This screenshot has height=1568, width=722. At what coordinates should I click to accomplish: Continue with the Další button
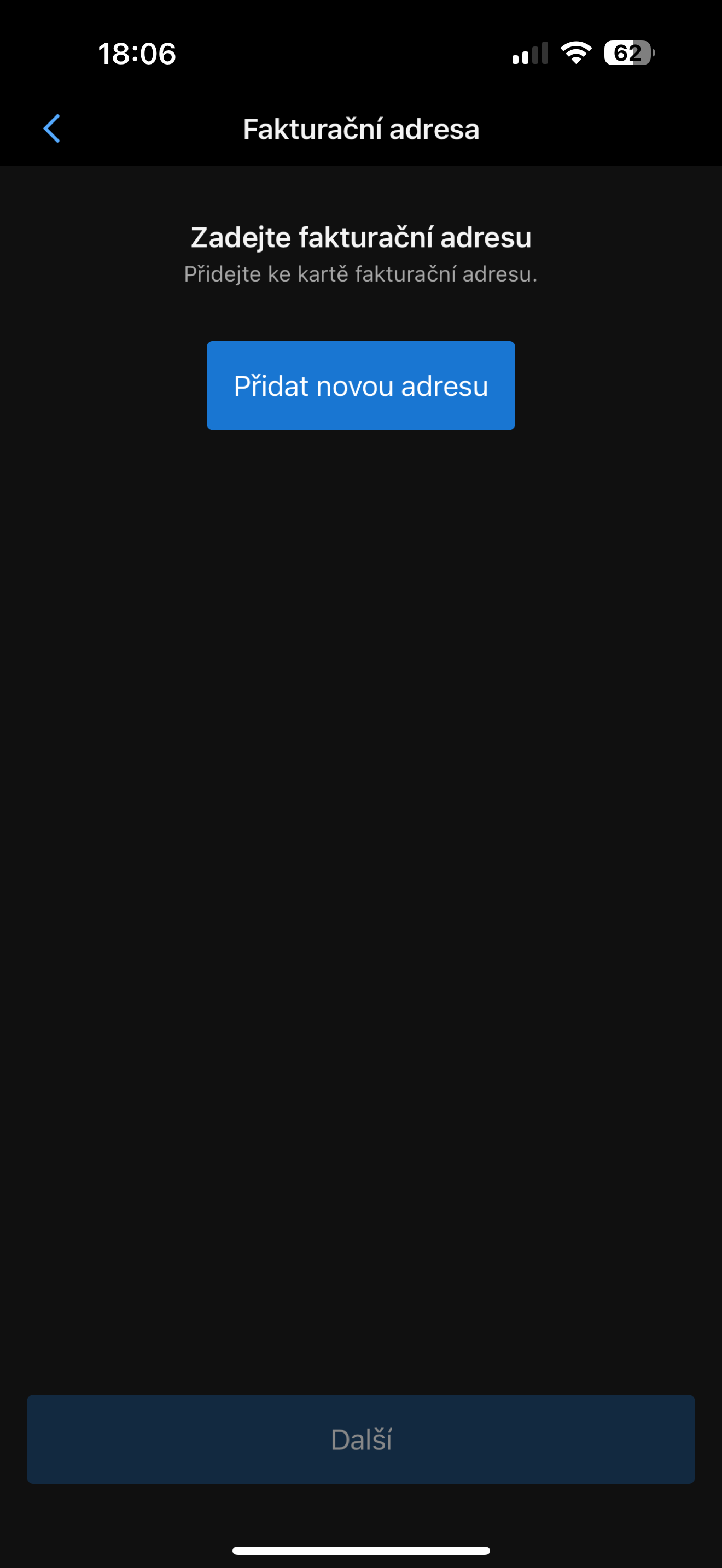[360, 1439]
